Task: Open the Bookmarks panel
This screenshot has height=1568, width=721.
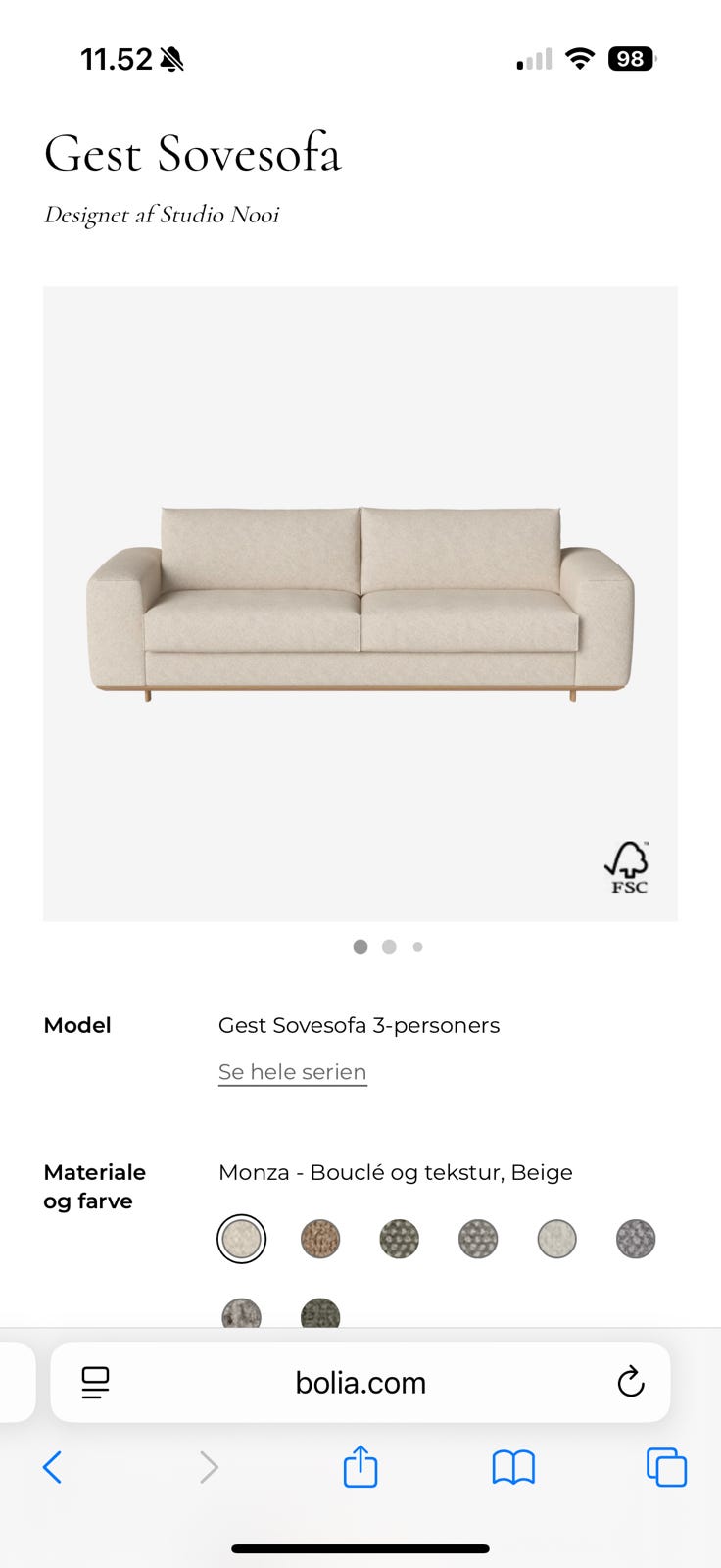Action: pyautogui.click(x=513, y=1467)
